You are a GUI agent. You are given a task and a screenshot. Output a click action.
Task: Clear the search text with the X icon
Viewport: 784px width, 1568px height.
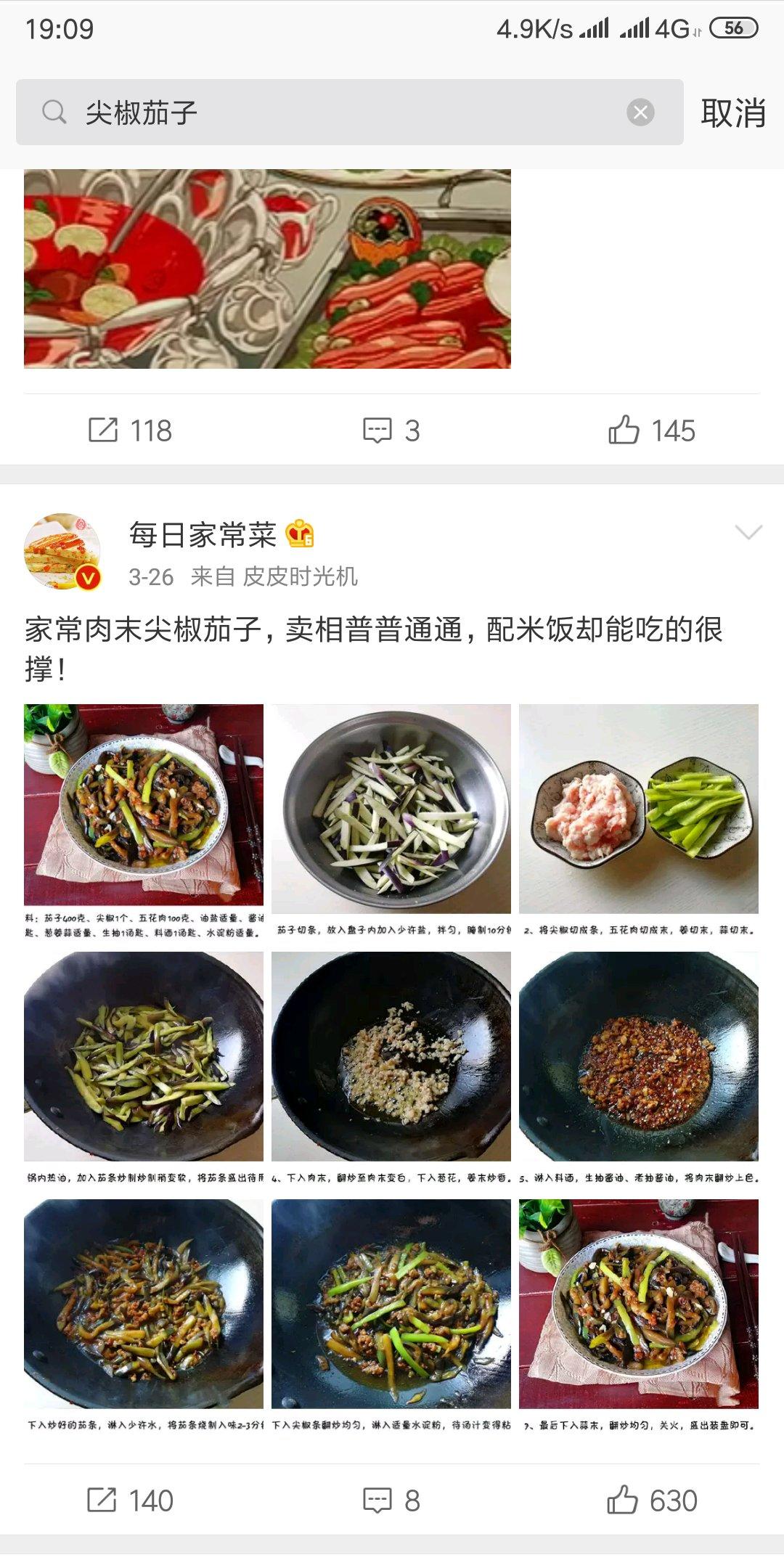tap(640, 113)
